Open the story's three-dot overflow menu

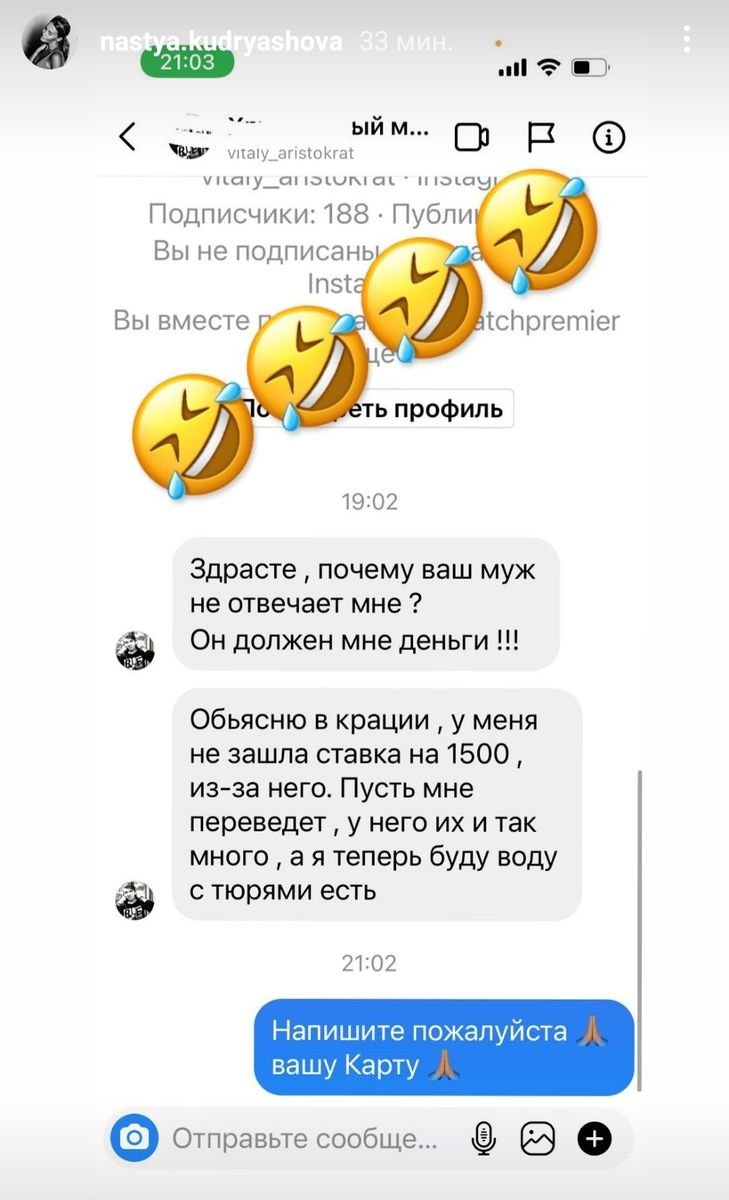coord(687,40)
